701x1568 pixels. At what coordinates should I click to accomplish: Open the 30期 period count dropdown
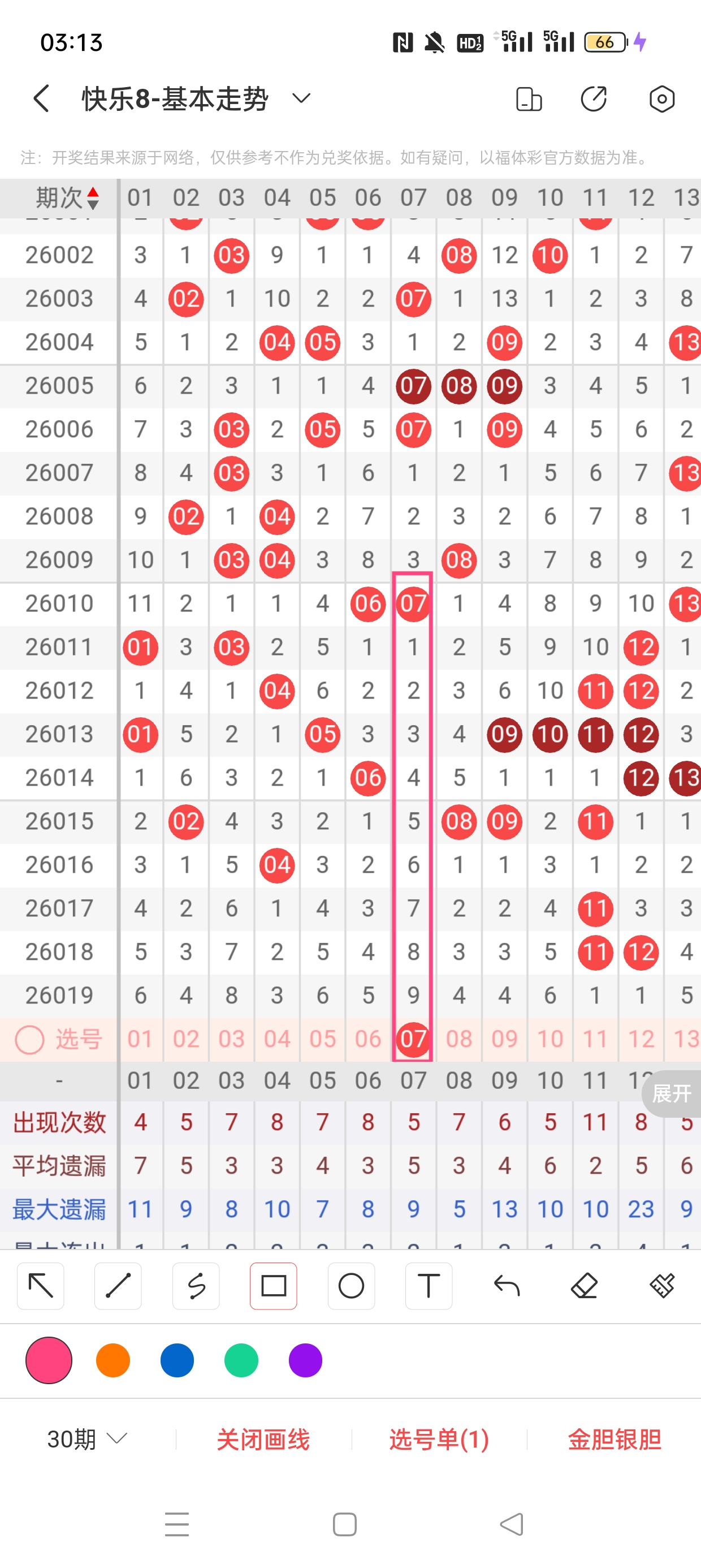coord(86,1439)
